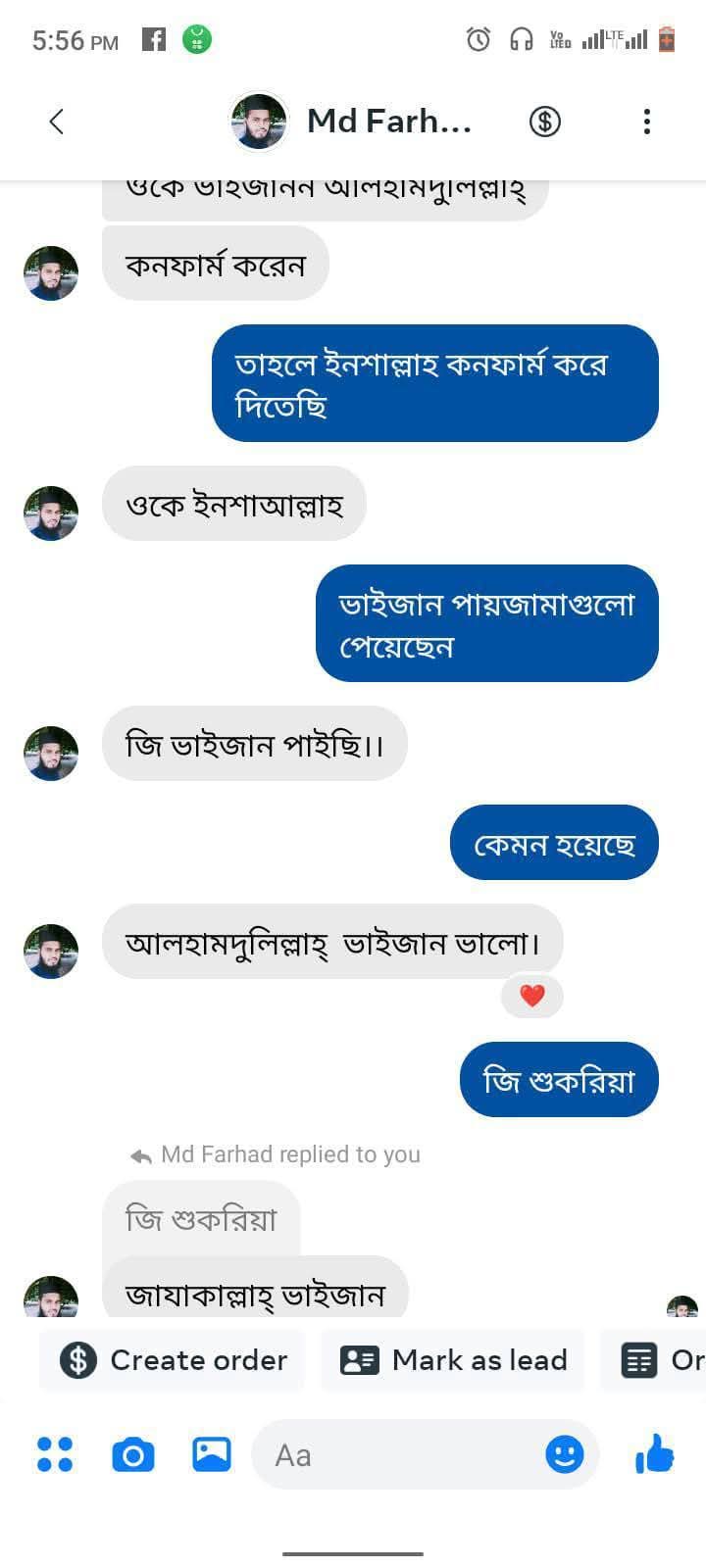
Task: Send a thumbs-up like
Action: pos(655,1454)
